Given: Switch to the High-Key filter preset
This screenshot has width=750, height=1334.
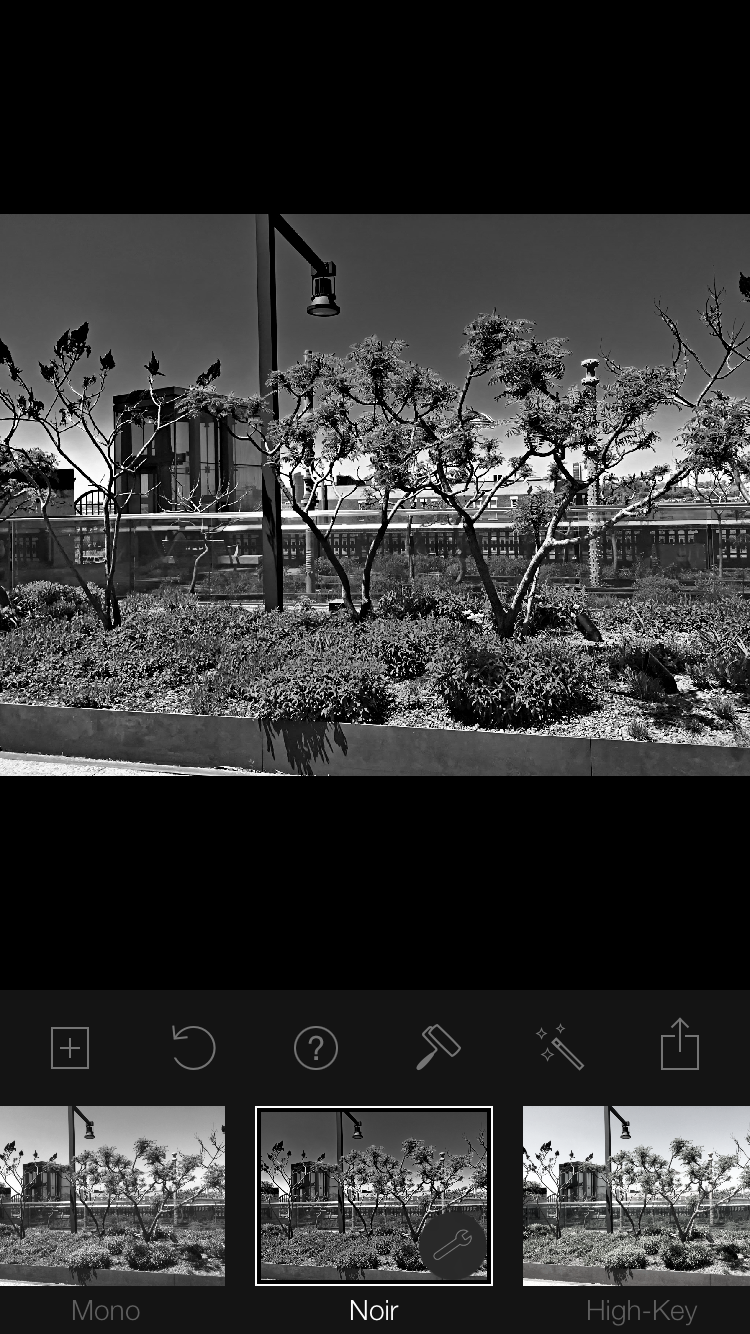Looking at the screenshot, I should pos(637,1195).
